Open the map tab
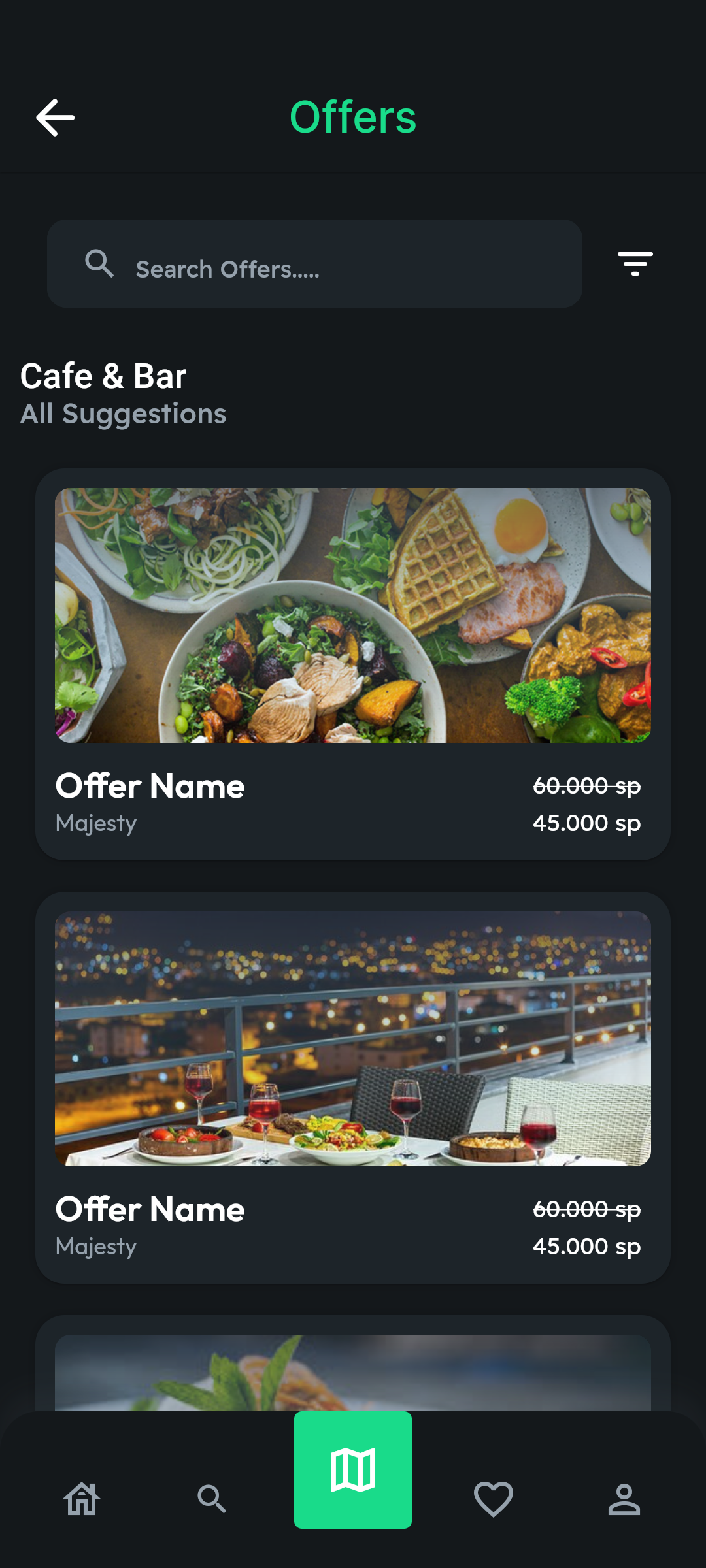 (x=353, y=1470)
